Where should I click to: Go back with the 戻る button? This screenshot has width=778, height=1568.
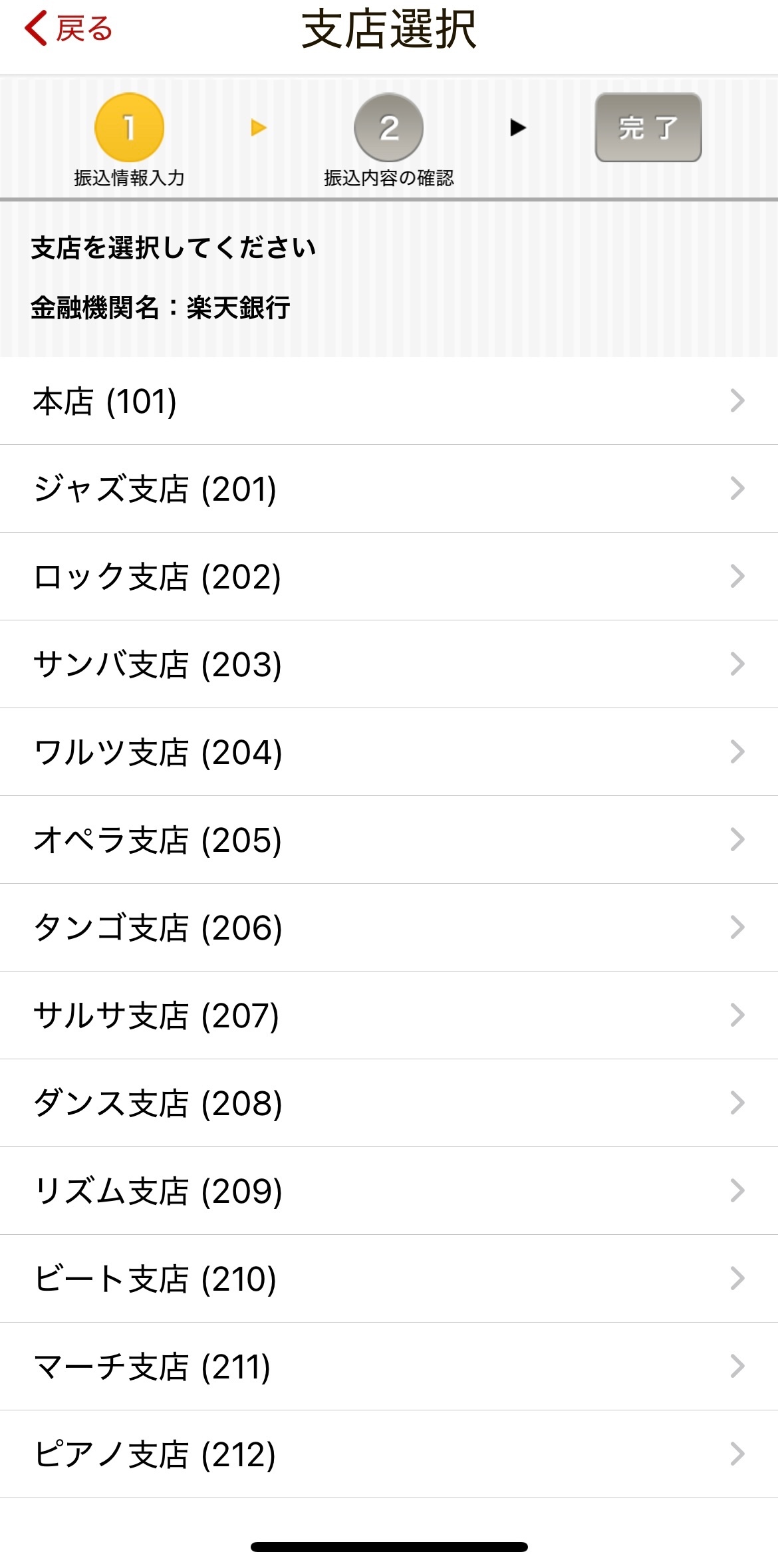[68, 29]
